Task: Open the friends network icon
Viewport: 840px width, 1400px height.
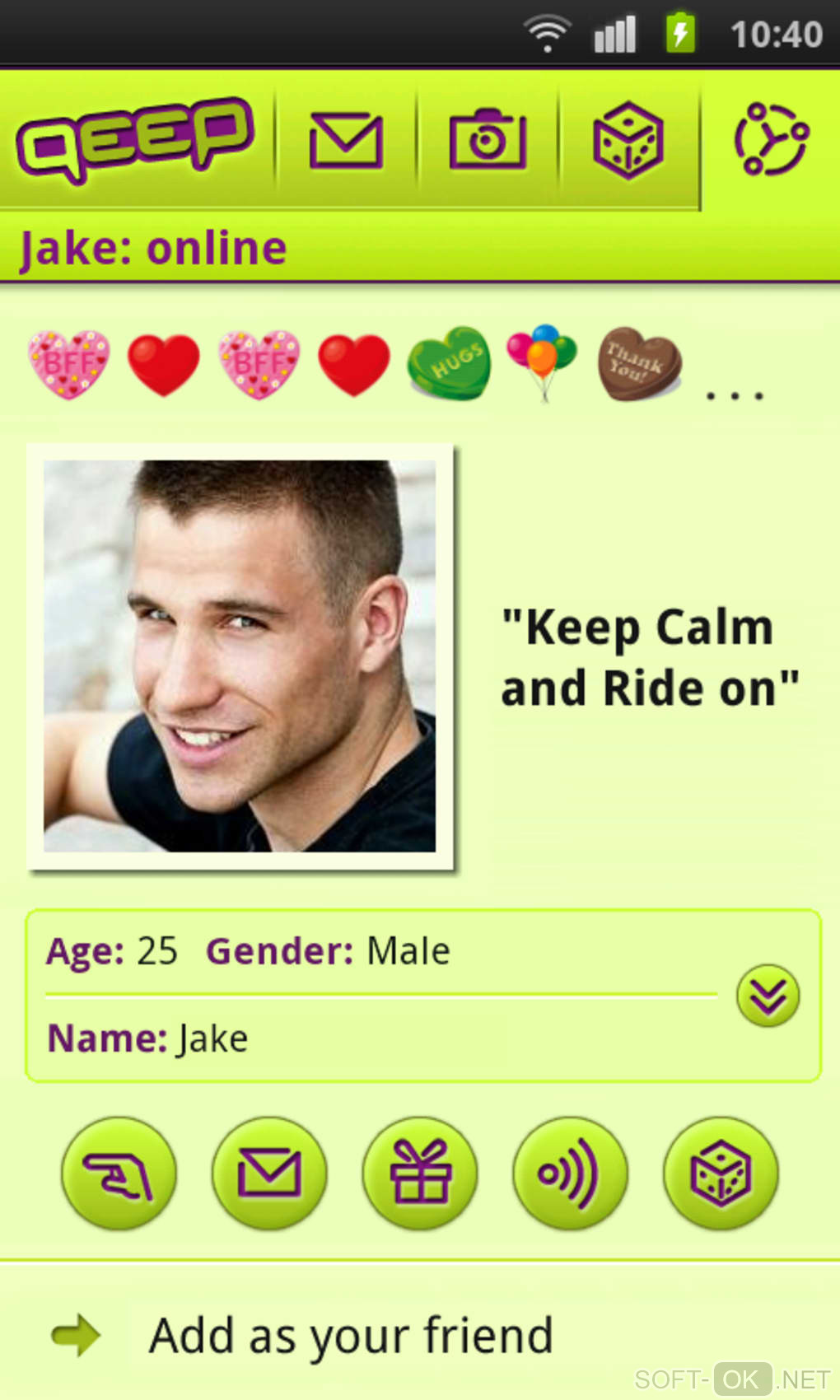Action: (x=771, y=139)
